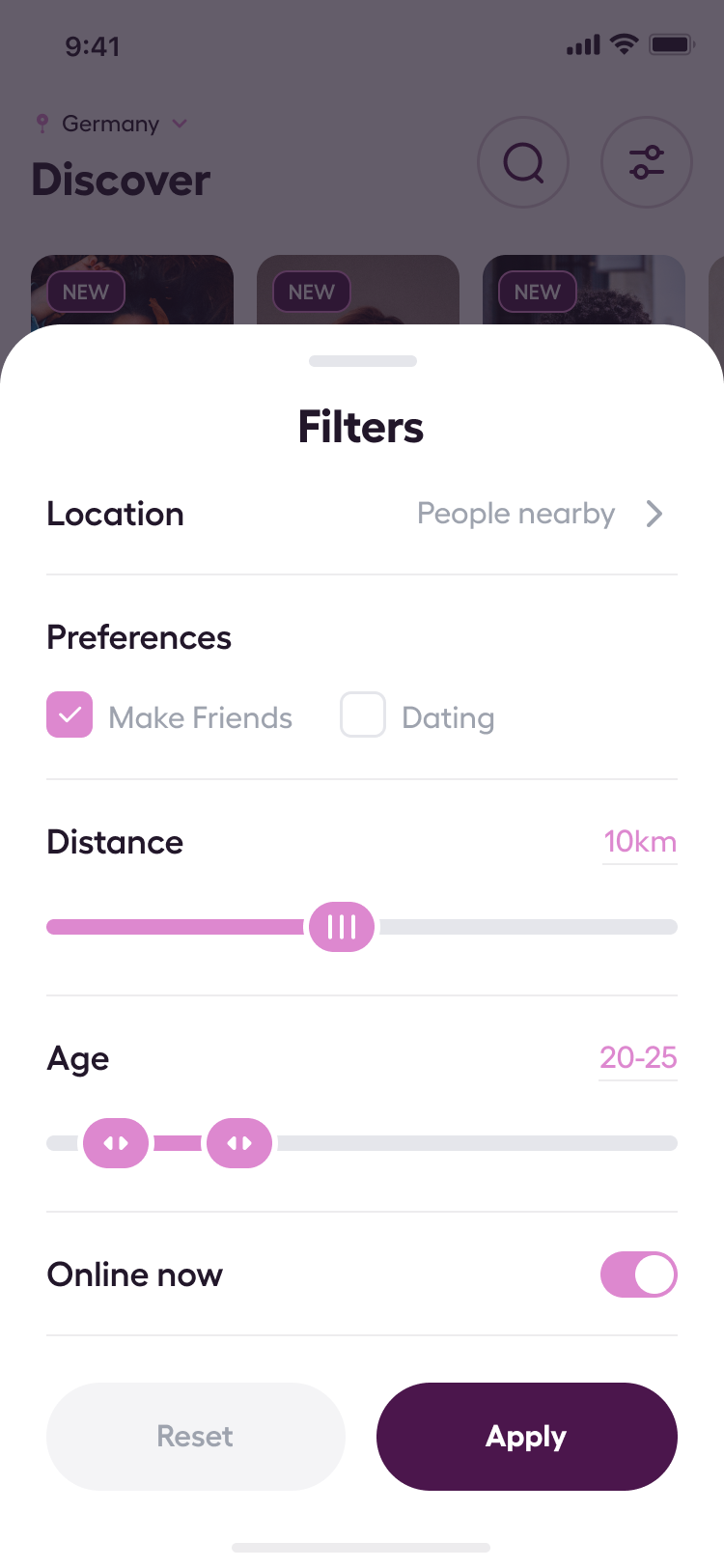The image size is (724, 1568).
Task: Tap the upper Age slider handle
Action: [239, 1143]
